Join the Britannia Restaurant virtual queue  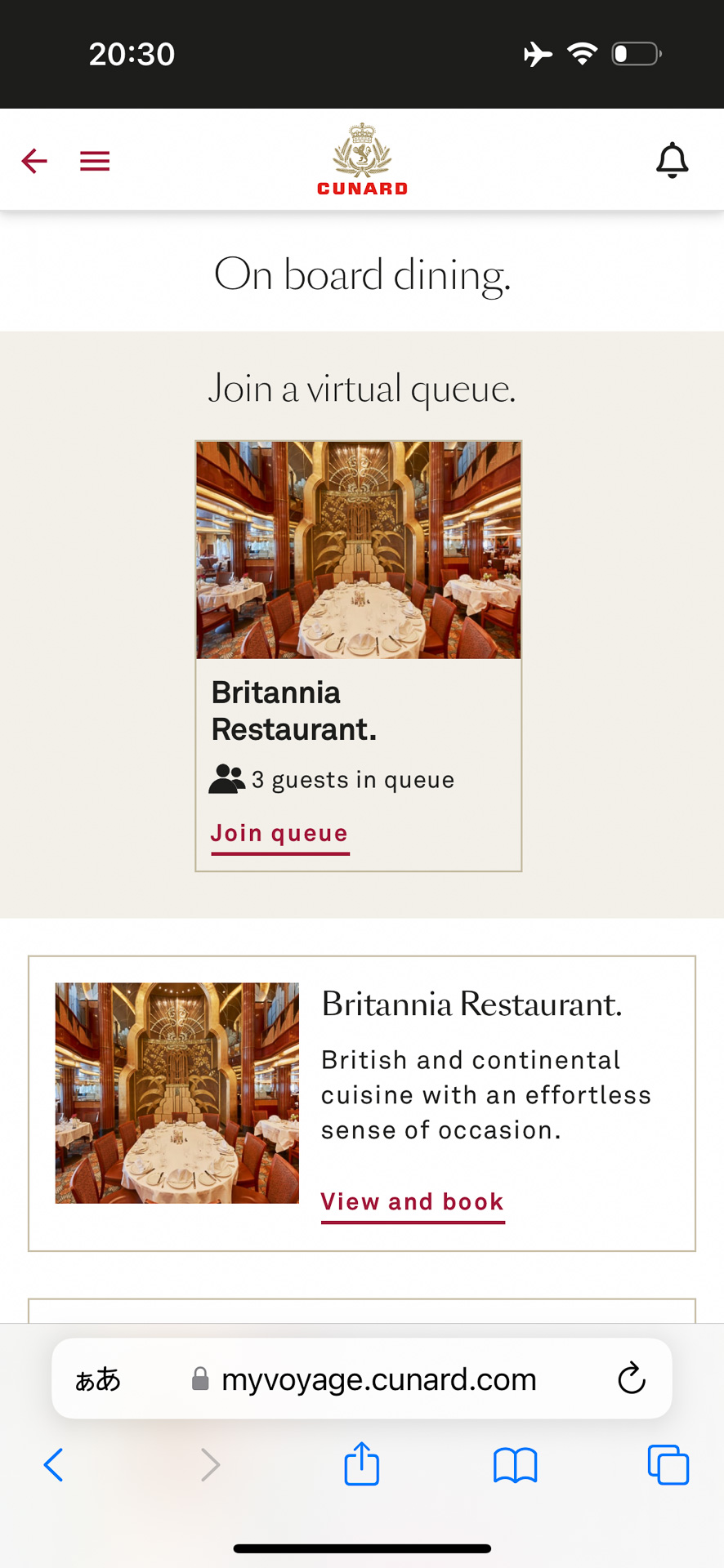tap(279, 834)
